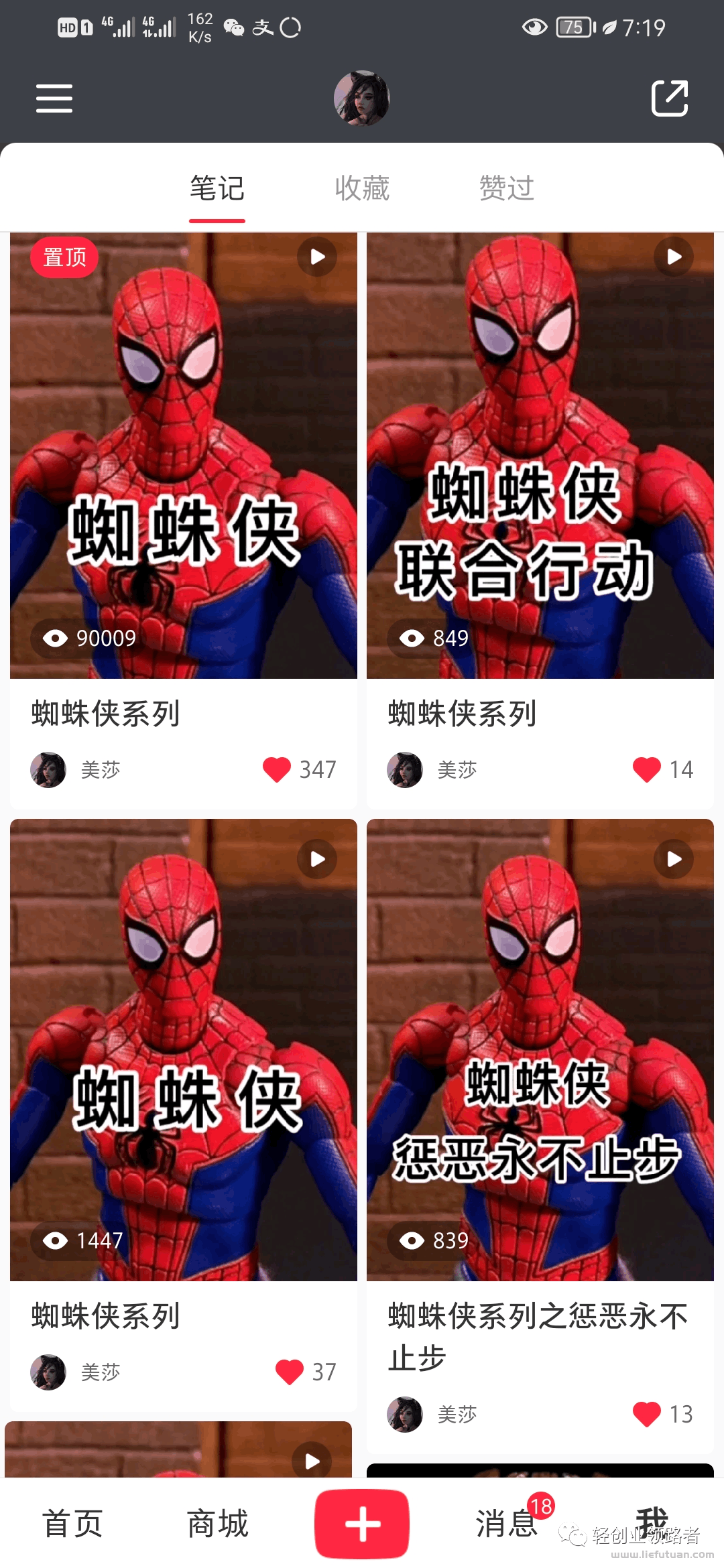Switch to the 赞过 tab
Viewport: 724px width, 1568px height.
(507, 188)
